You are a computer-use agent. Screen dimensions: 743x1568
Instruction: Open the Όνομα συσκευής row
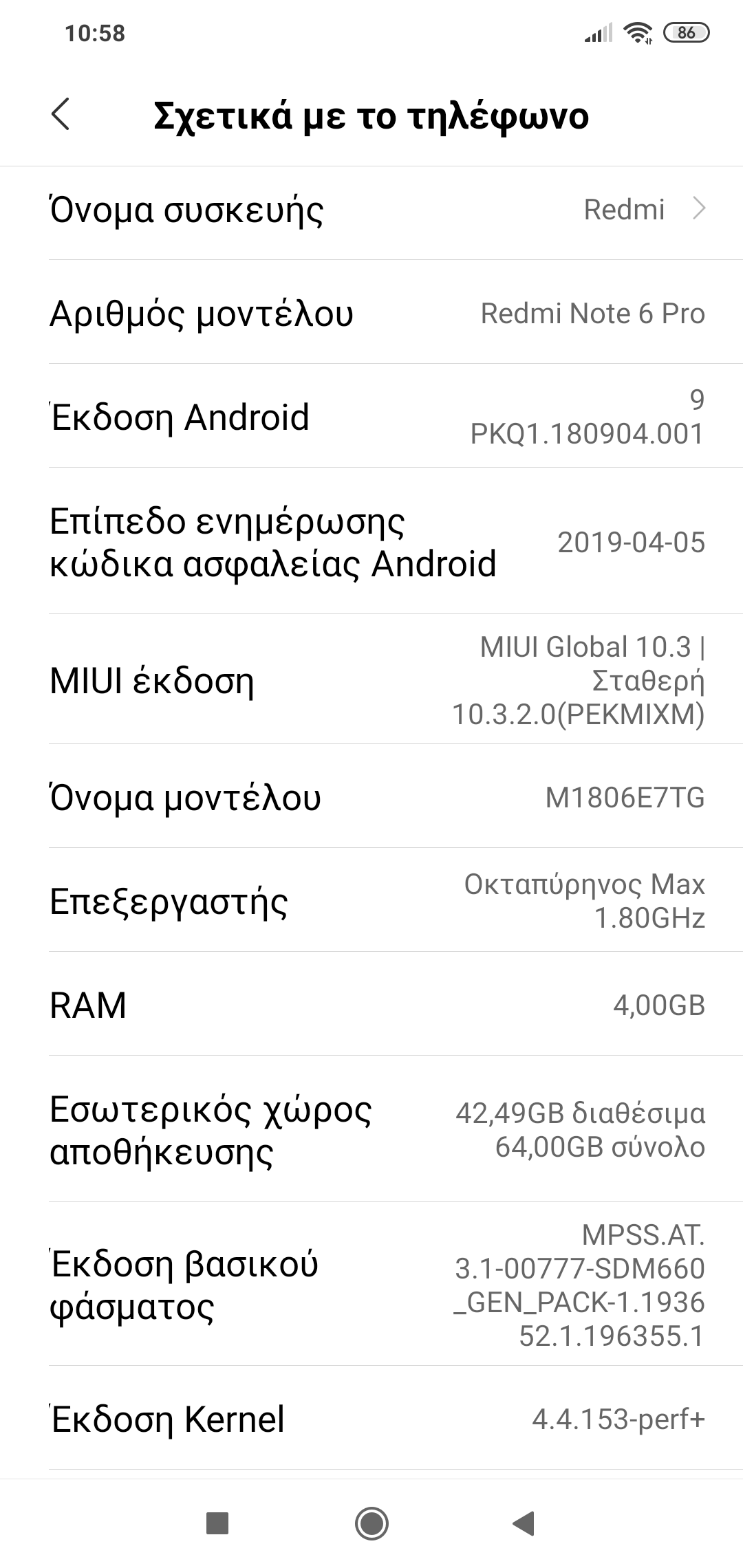point(371,209)
